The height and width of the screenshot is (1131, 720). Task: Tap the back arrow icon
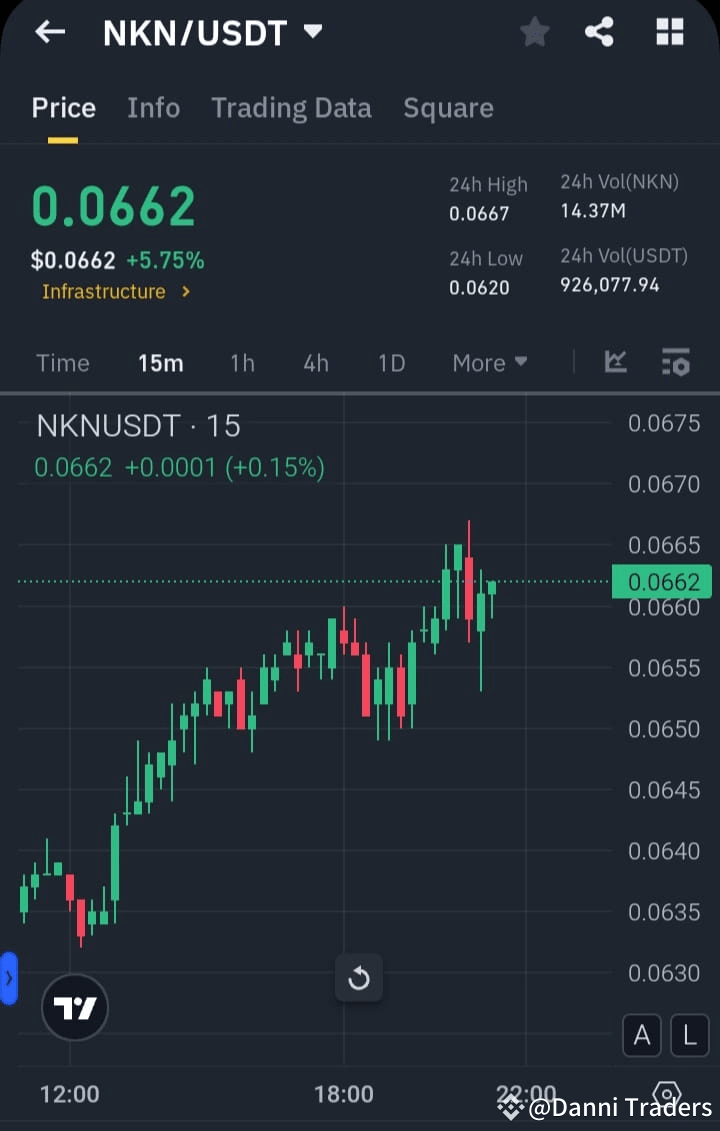point(49,31)
